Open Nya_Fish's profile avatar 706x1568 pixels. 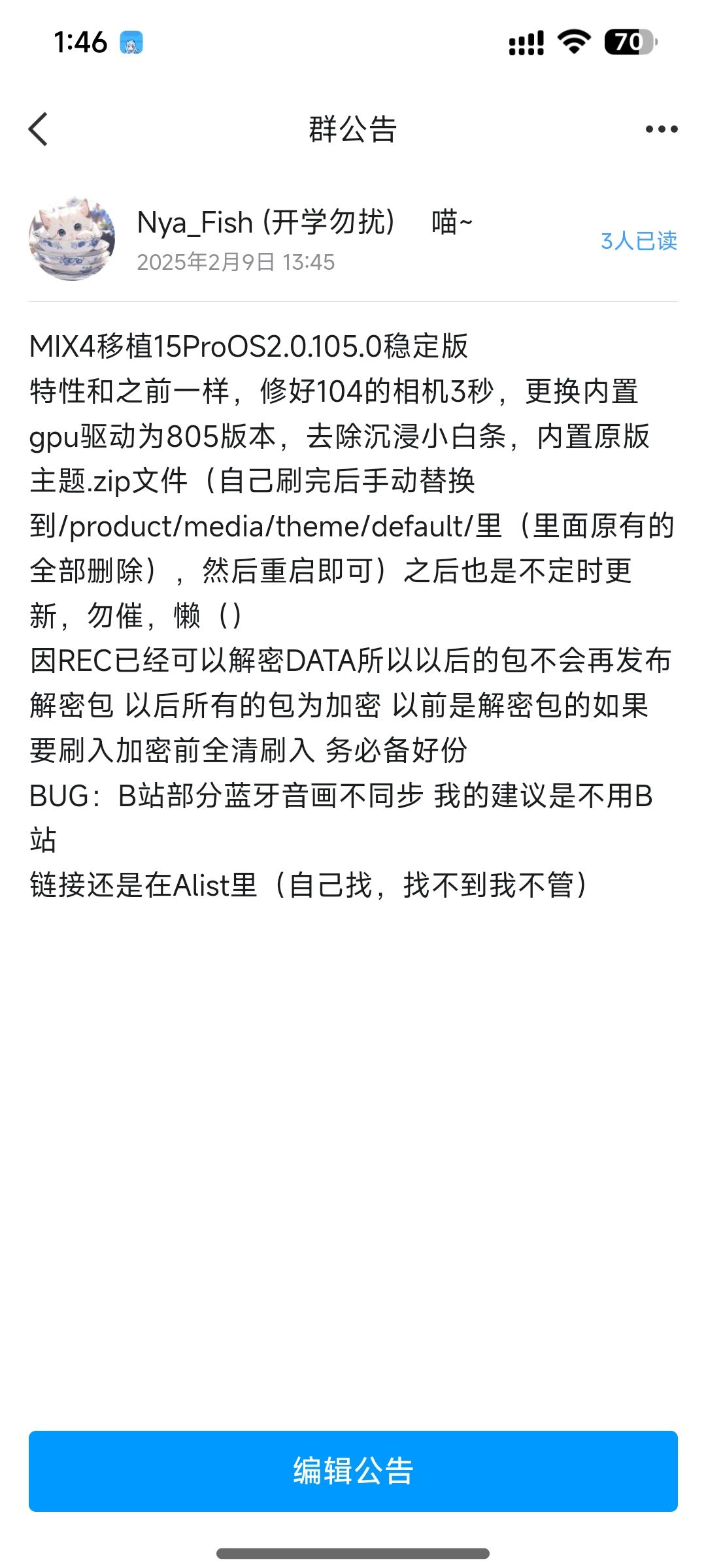(x=72, y=239)
